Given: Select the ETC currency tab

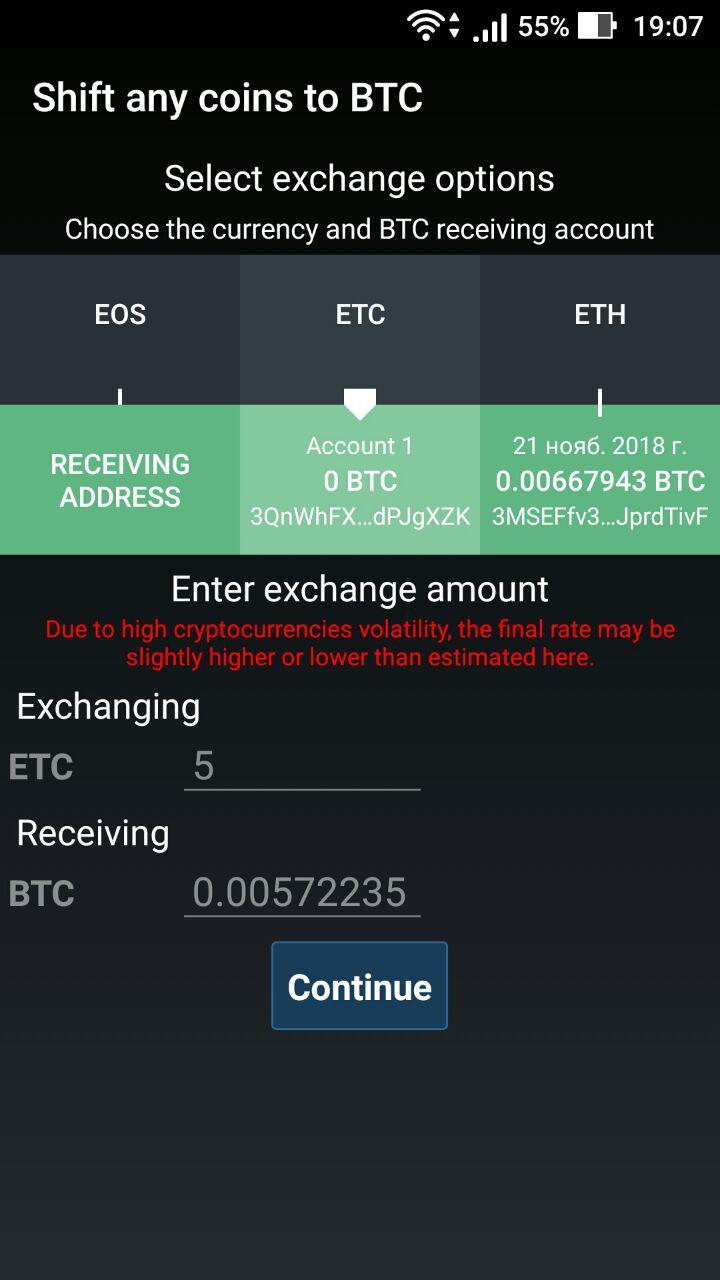Looking at the screenshot, I should click(x=359, y=314).
